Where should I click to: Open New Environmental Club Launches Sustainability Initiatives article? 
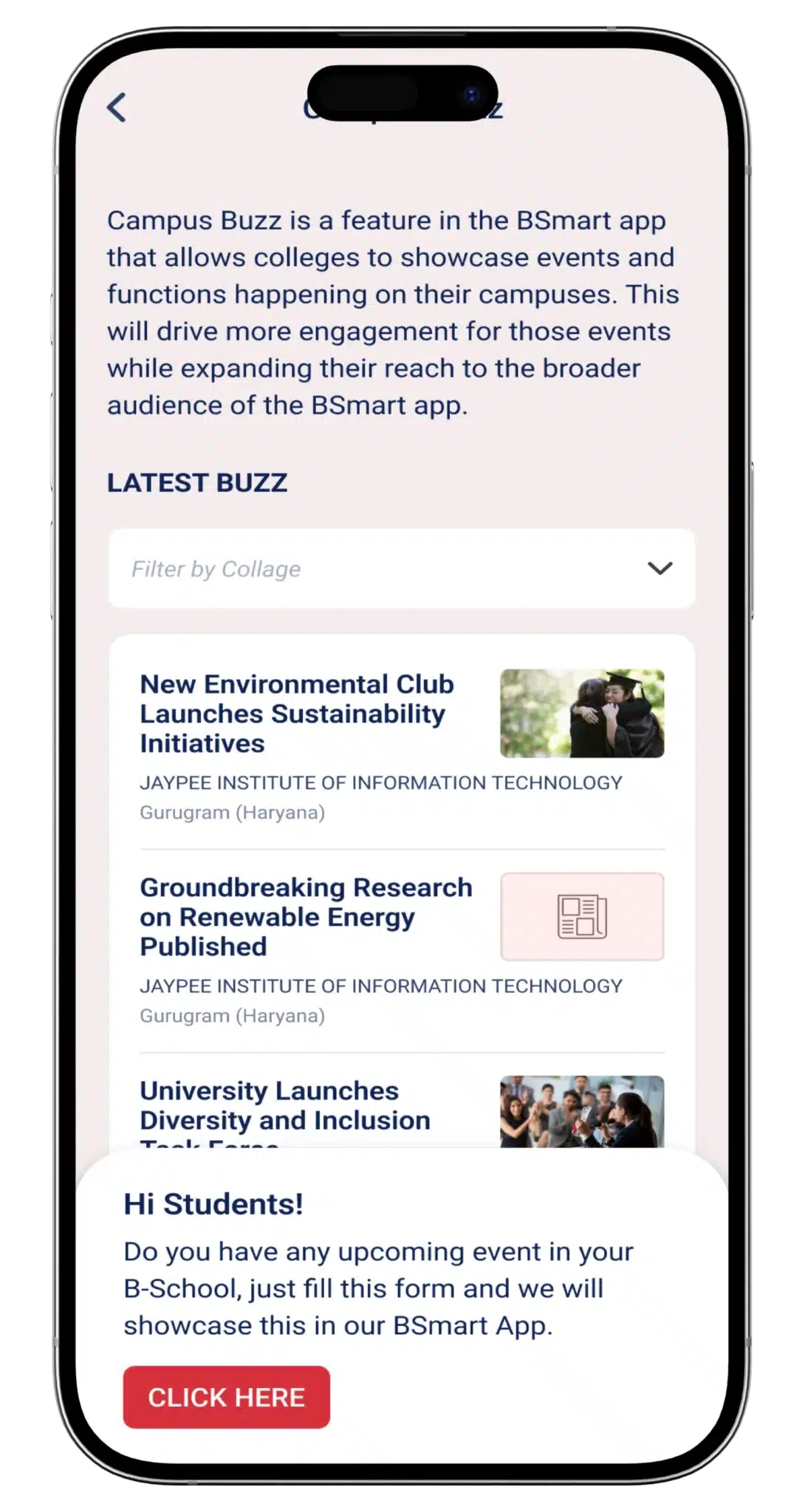pos(297,713)
